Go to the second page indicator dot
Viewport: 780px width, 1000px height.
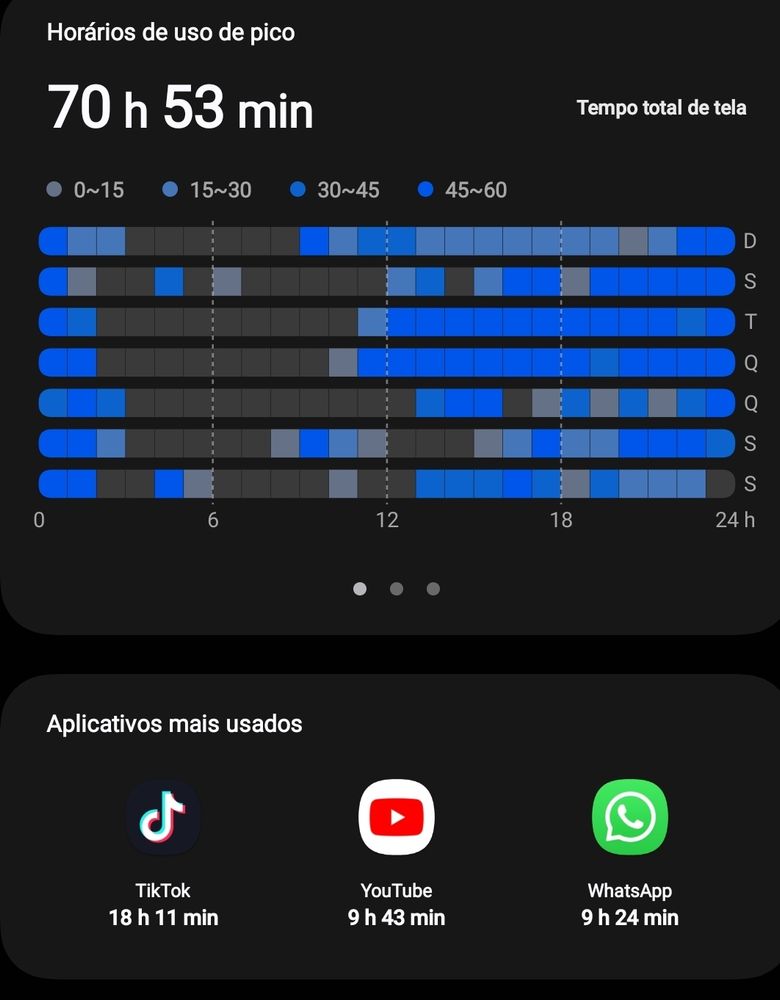[x=396, y=589]
